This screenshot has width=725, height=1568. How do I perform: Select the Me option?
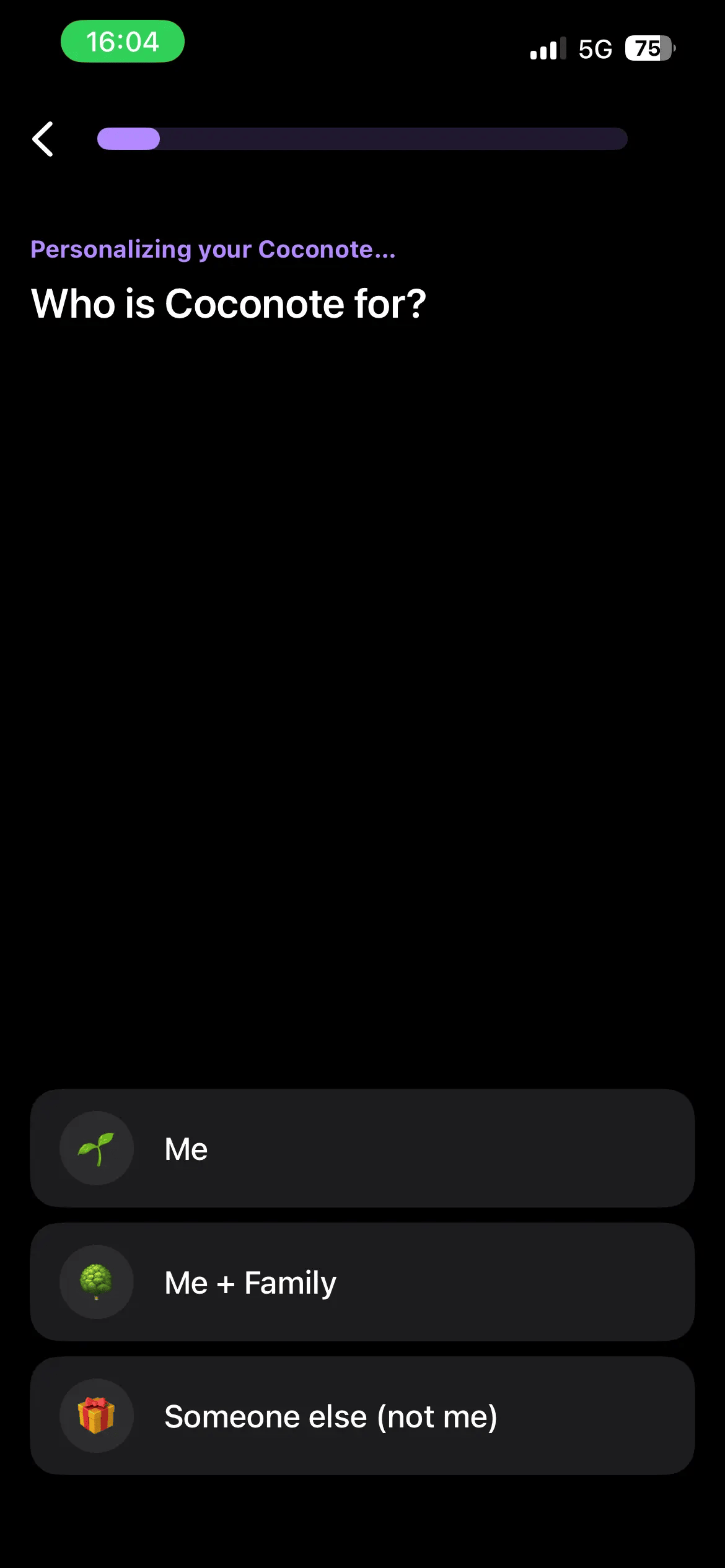(x=362, y=1148)
